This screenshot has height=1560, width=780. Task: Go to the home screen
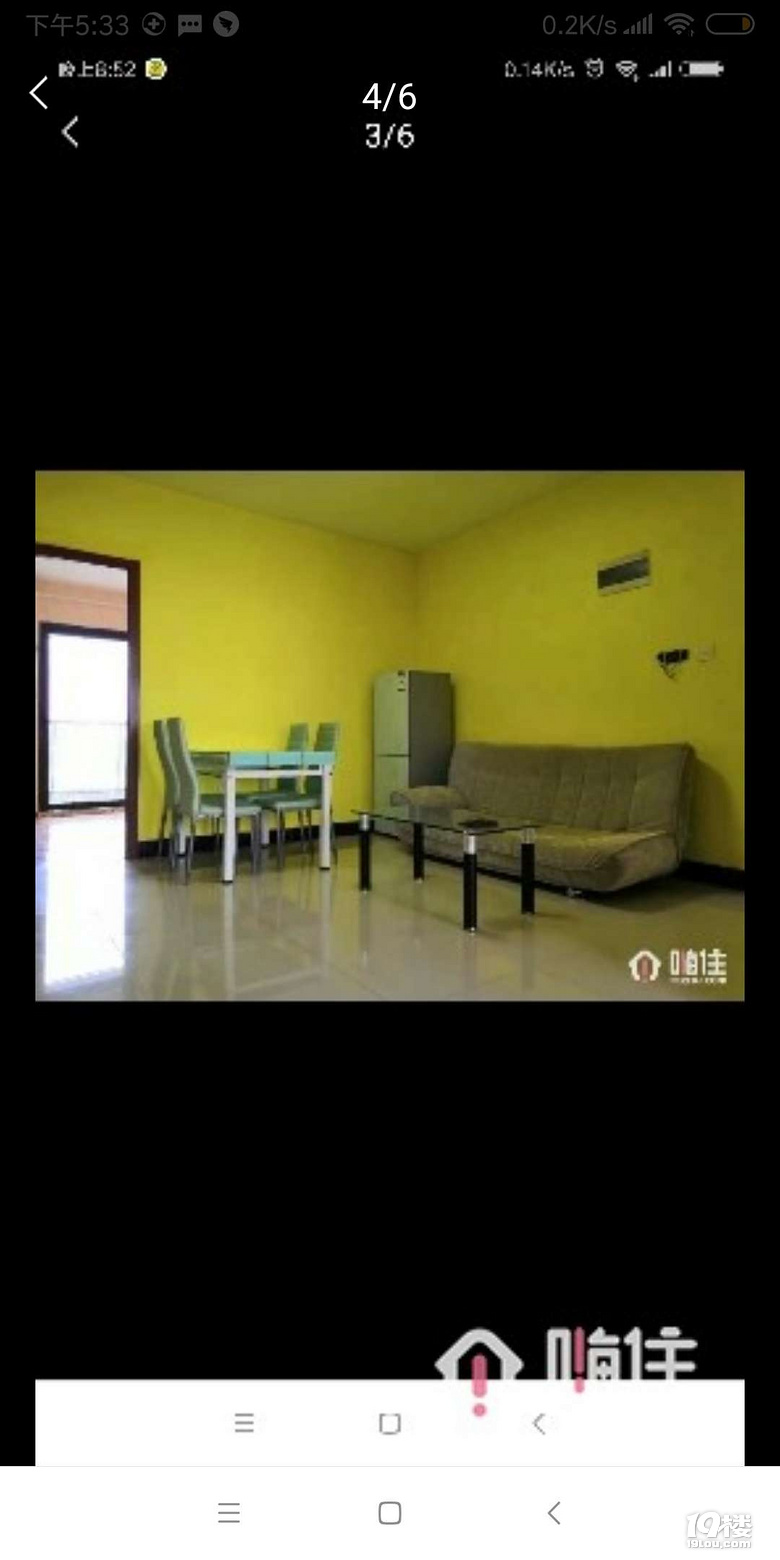pyautogui.click(x=390, y=1513)
